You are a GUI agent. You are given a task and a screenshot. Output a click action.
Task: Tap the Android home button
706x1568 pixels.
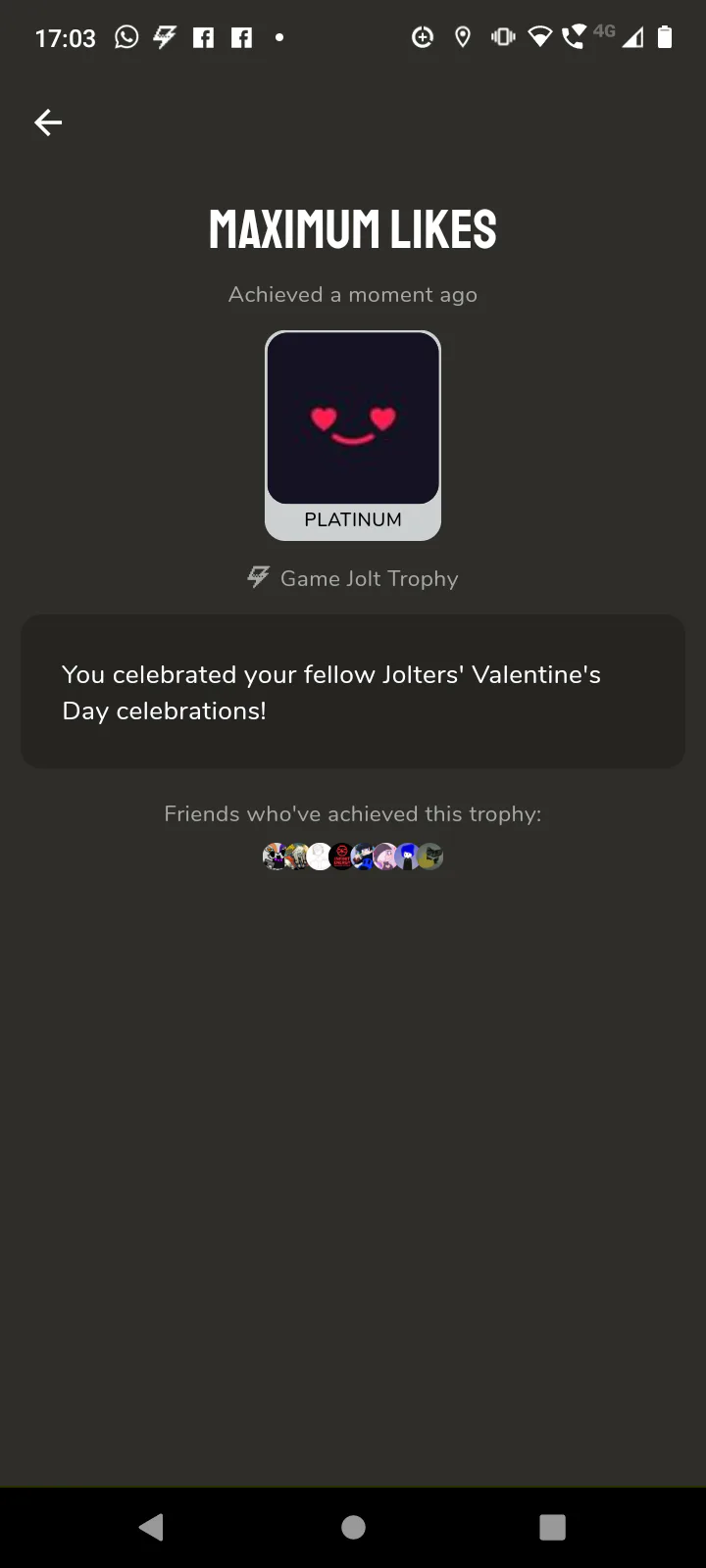pyautogui.click(x=353, y=1527)
